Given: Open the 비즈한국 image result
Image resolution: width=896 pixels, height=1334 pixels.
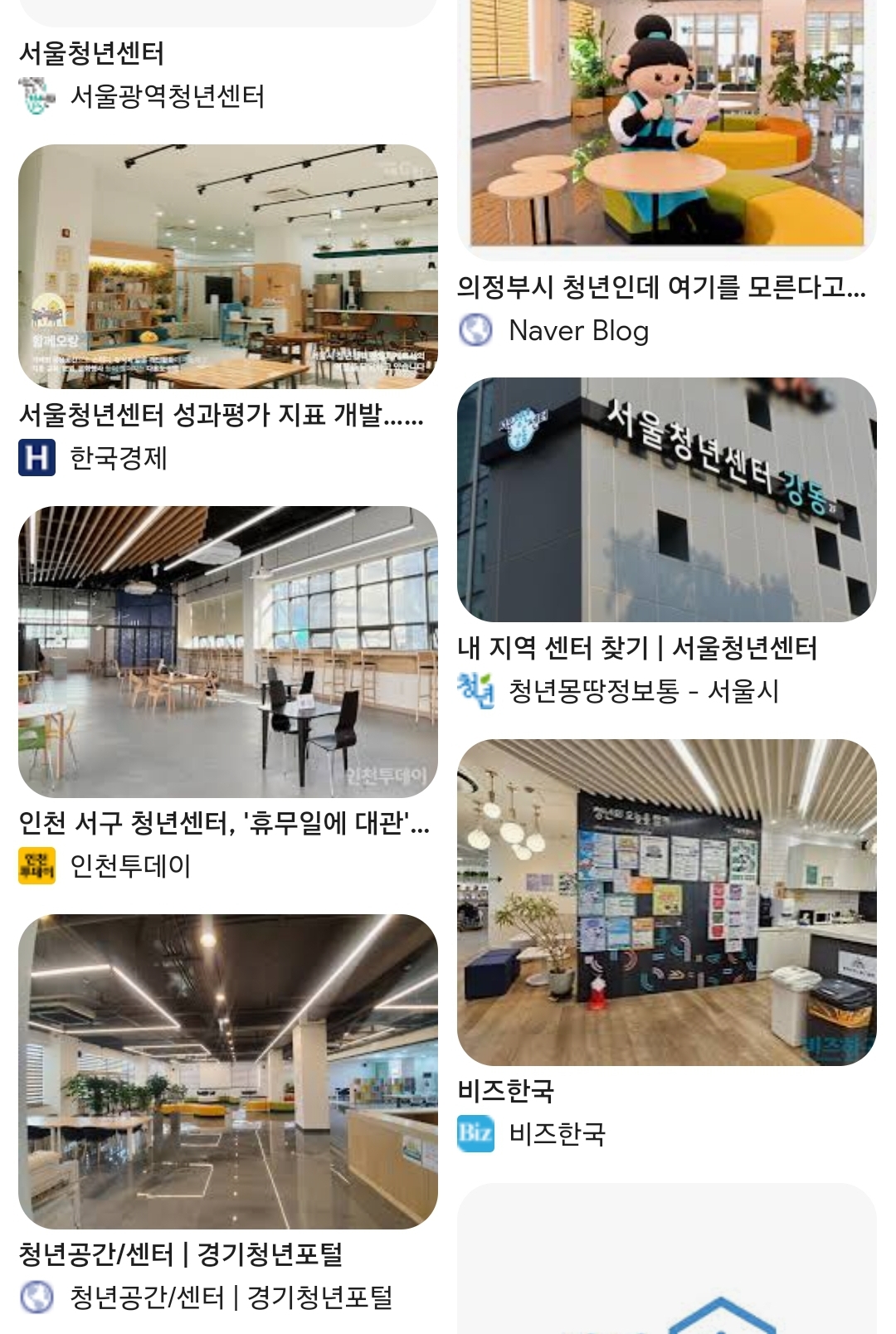Looking at the screenshot, I should (x=666, y=902).
